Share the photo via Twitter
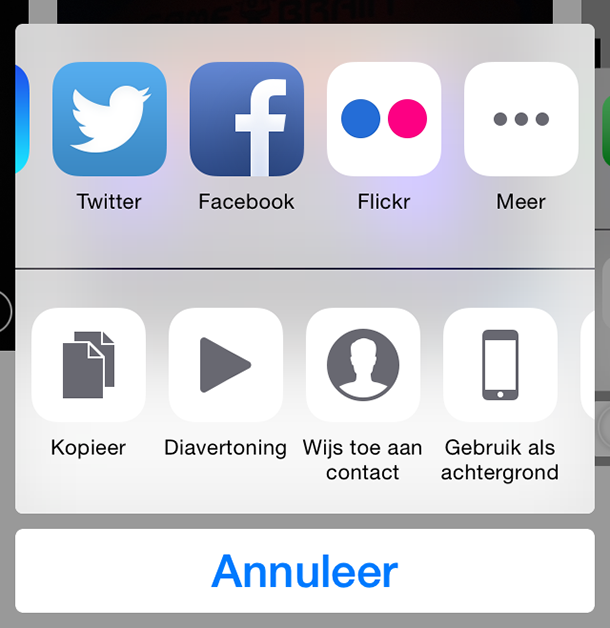Viewport: 610px width, 628px height. (109, 119)
